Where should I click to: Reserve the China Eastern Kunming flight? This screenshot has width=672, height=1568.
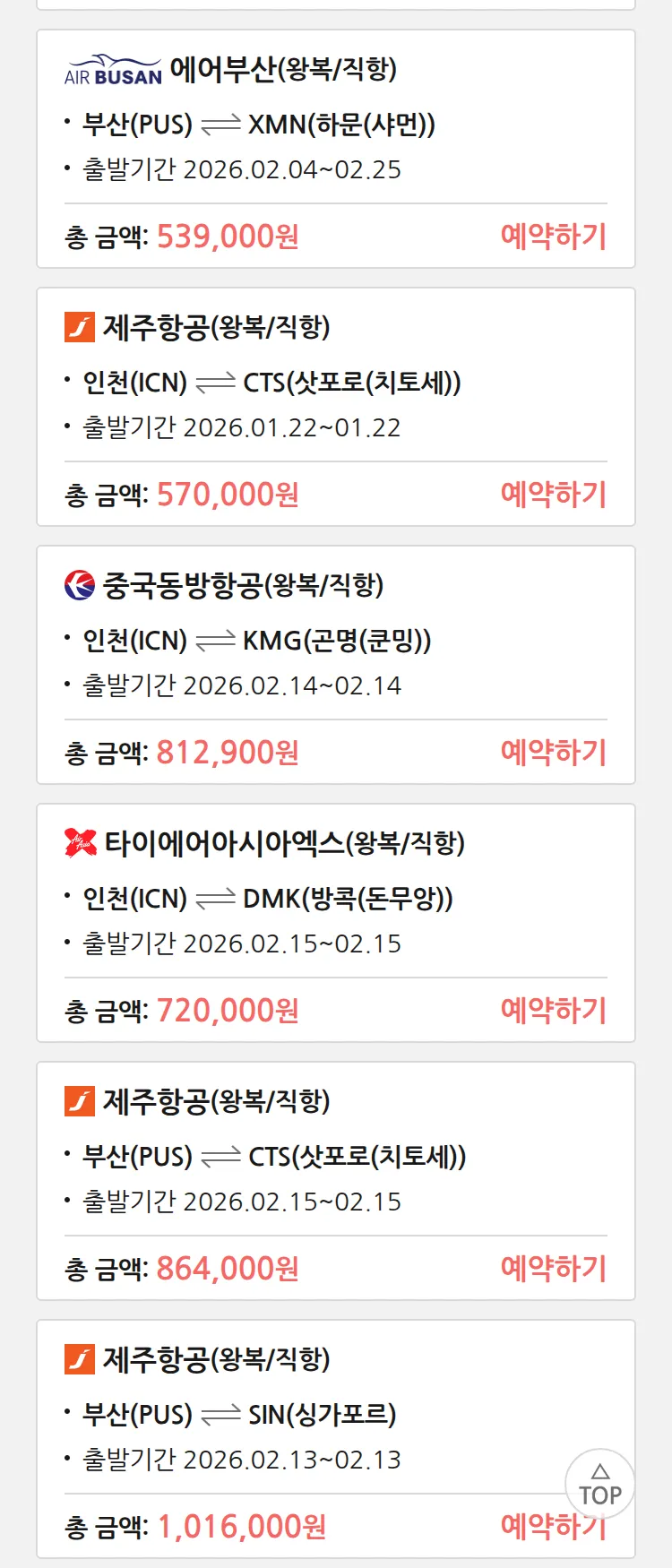coord(553,753)
